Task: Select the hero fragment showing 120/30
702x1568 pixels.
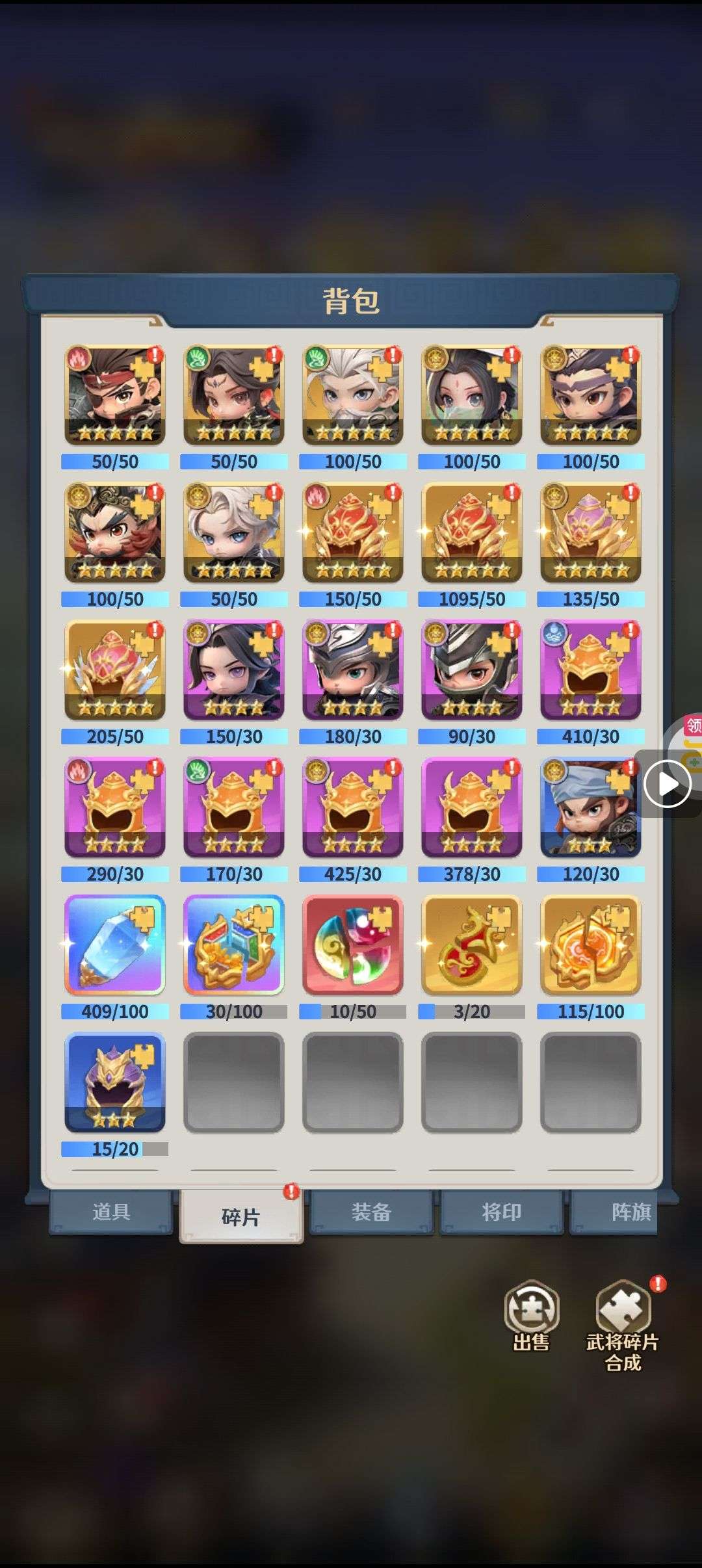Action: [x=591, y=807]
